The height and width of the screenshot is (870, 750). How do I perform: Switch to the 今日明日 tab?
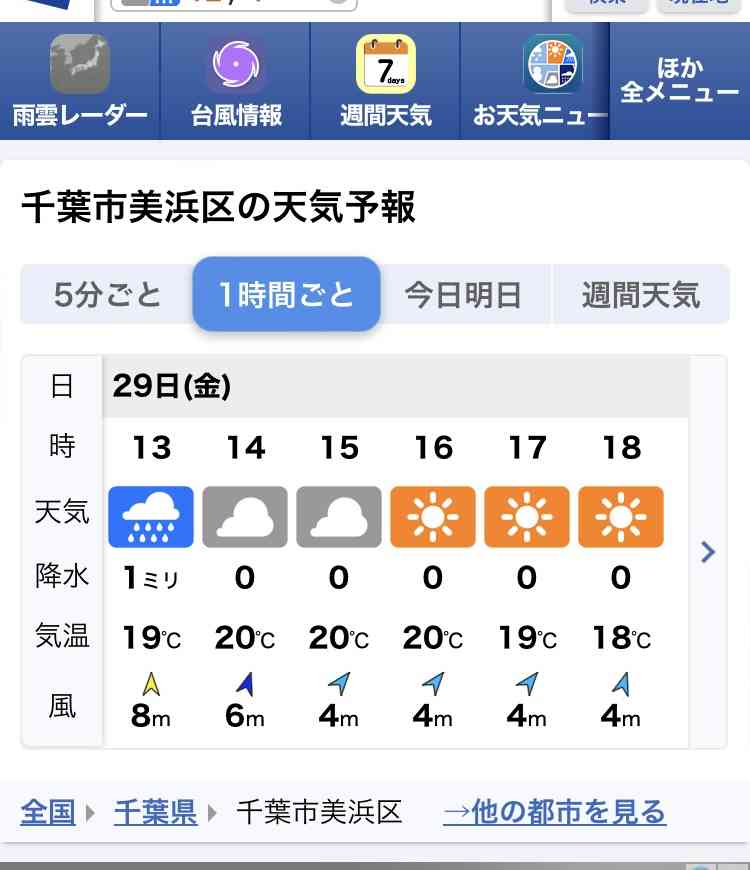pyautogui.click(x=463, y=295)
